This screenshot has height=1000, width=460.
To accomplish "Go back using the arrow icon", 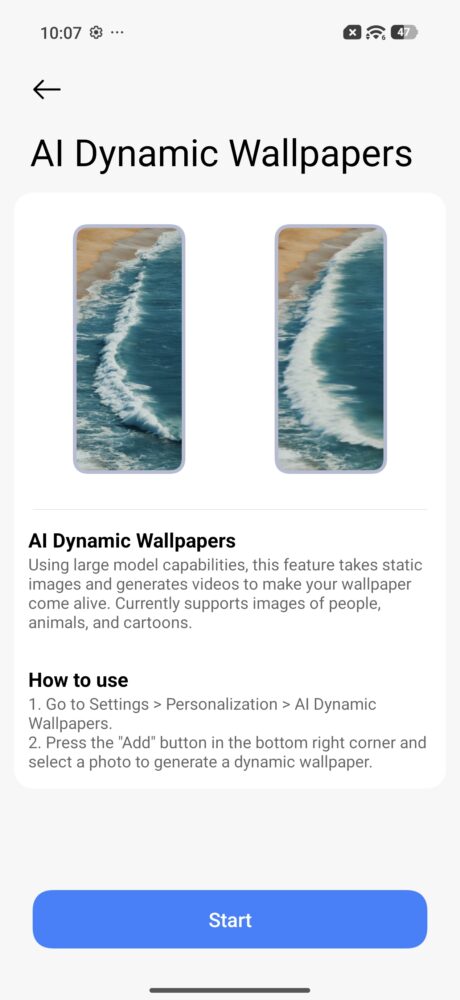I will point(47,89).
